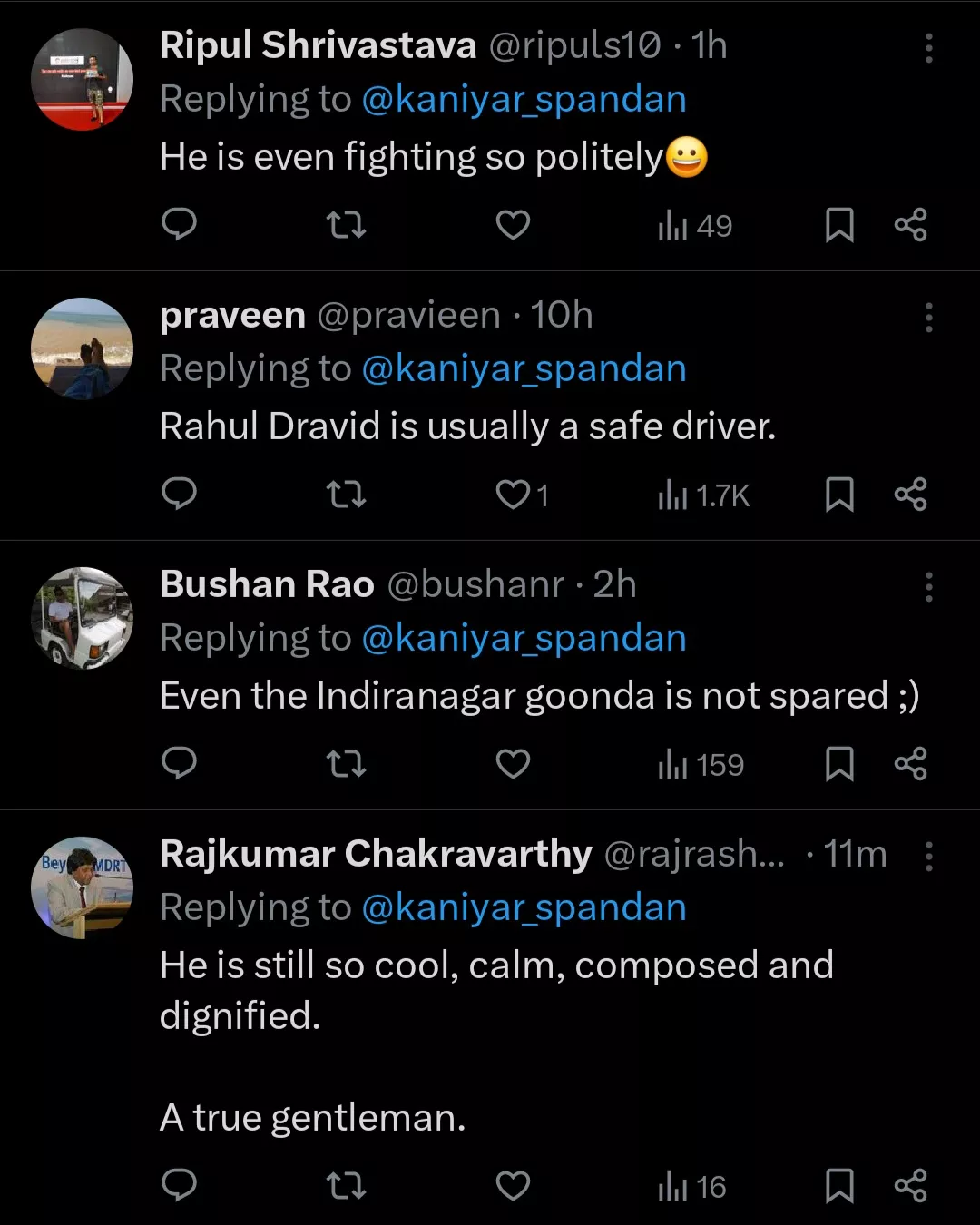Viewport: 980px width, 1225px height.
Task: Open overflow menu on Rajkumar Chakravarthy's tweet
Action: click(928, 856)
